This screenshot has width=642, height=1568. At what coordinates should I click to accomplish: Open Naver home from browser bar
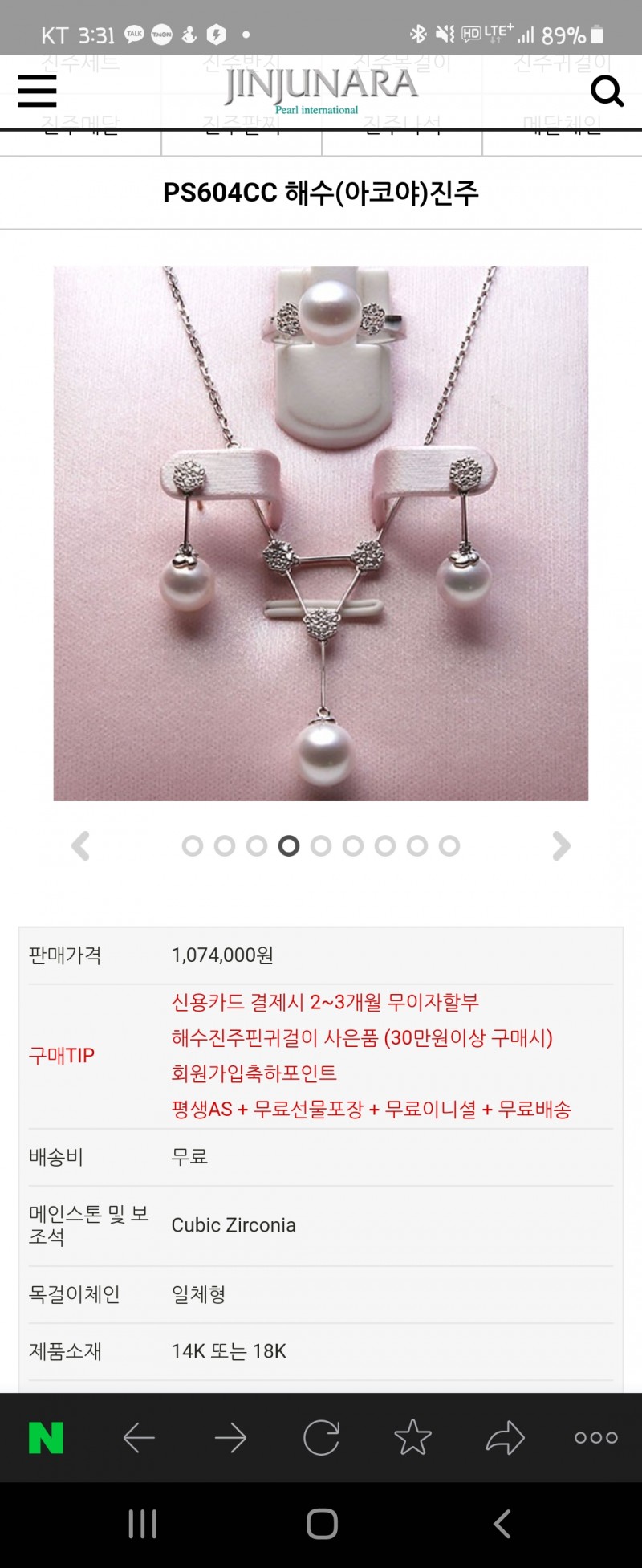click(x=46, y=1437)
